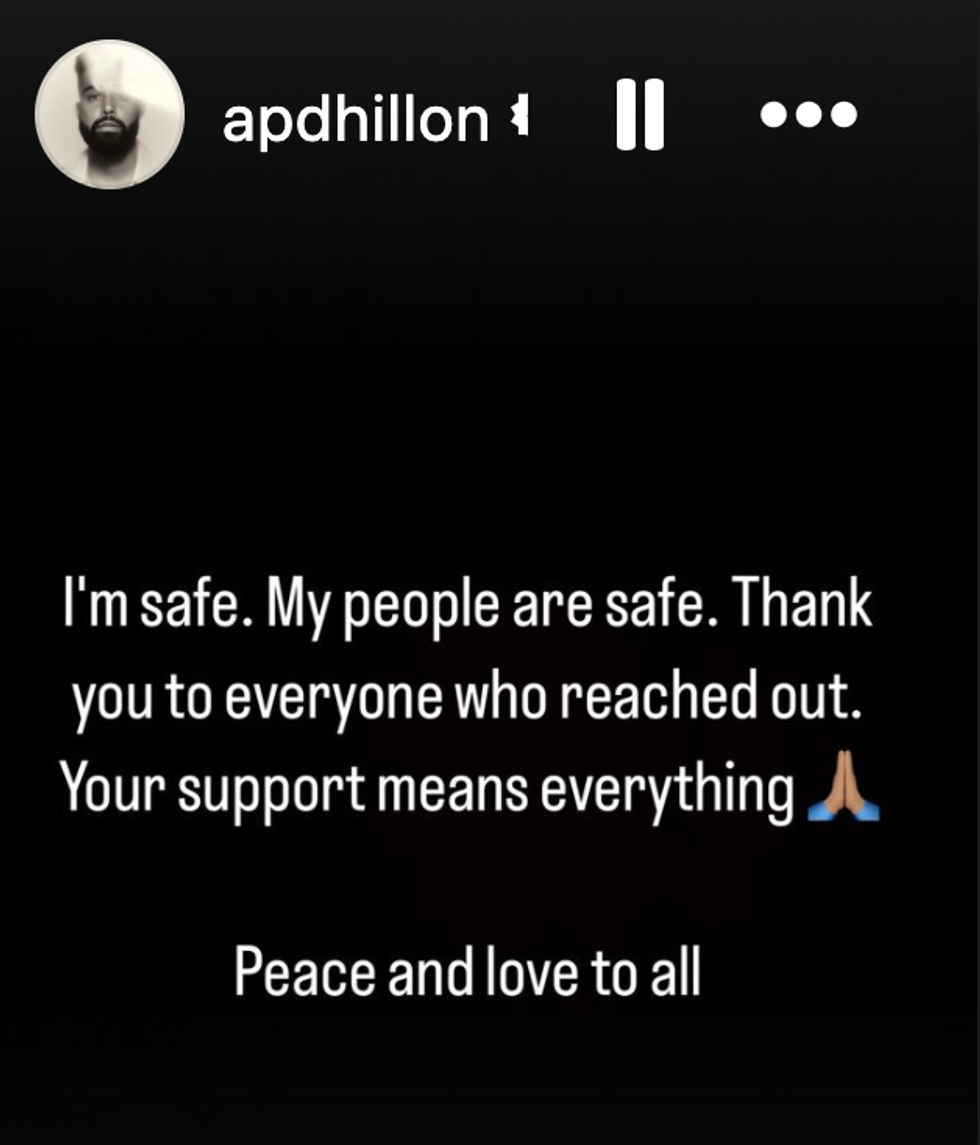
Task: Pause the story playback
Action: [x=640, y=115]
